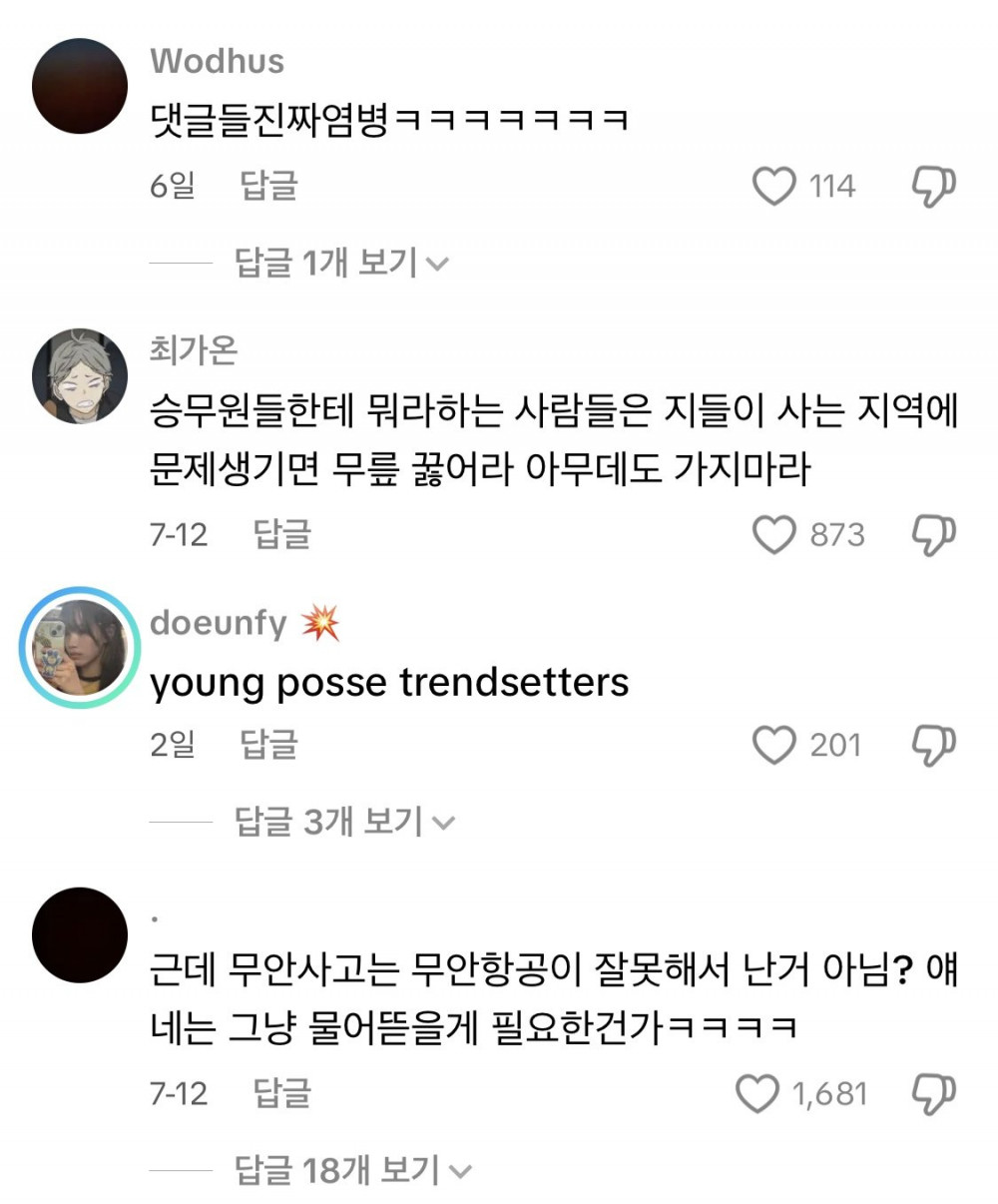Like the comment by Wodhus
Screen dimensions: 998x1204
(x=773, y=187)
